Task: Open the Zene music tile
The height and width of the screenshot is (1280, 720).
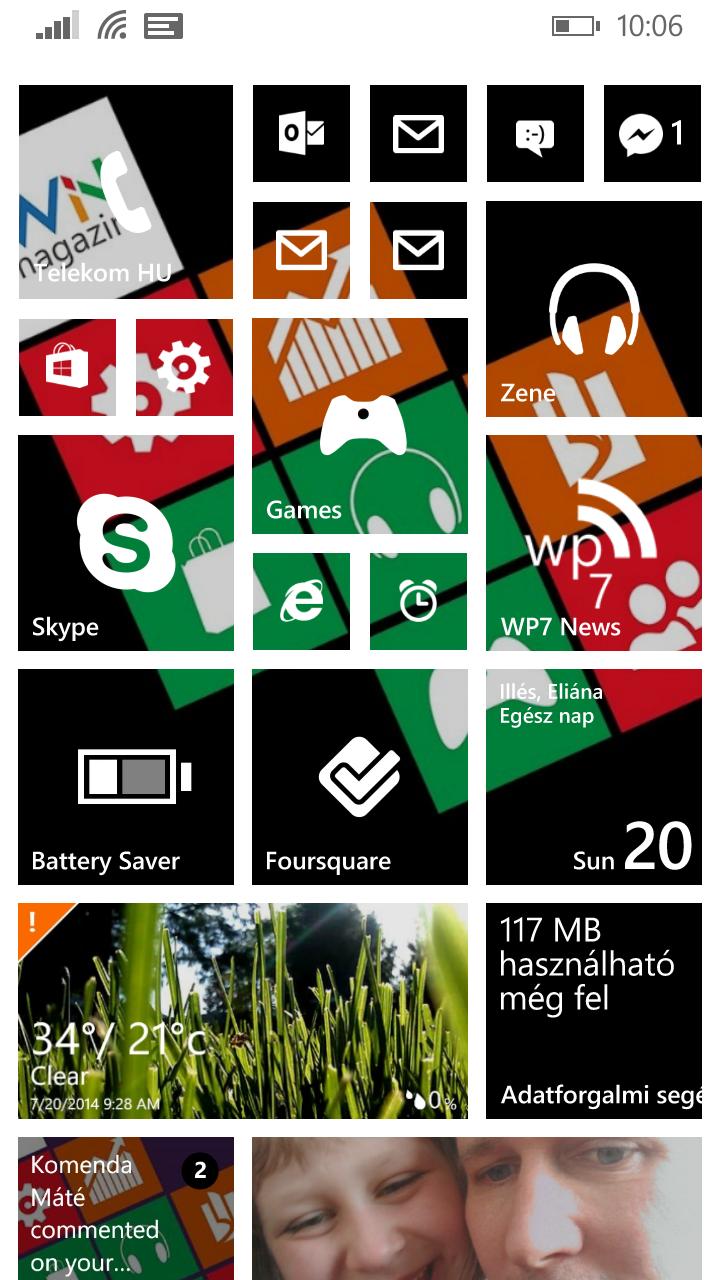Action: click(x=594, y=309)
